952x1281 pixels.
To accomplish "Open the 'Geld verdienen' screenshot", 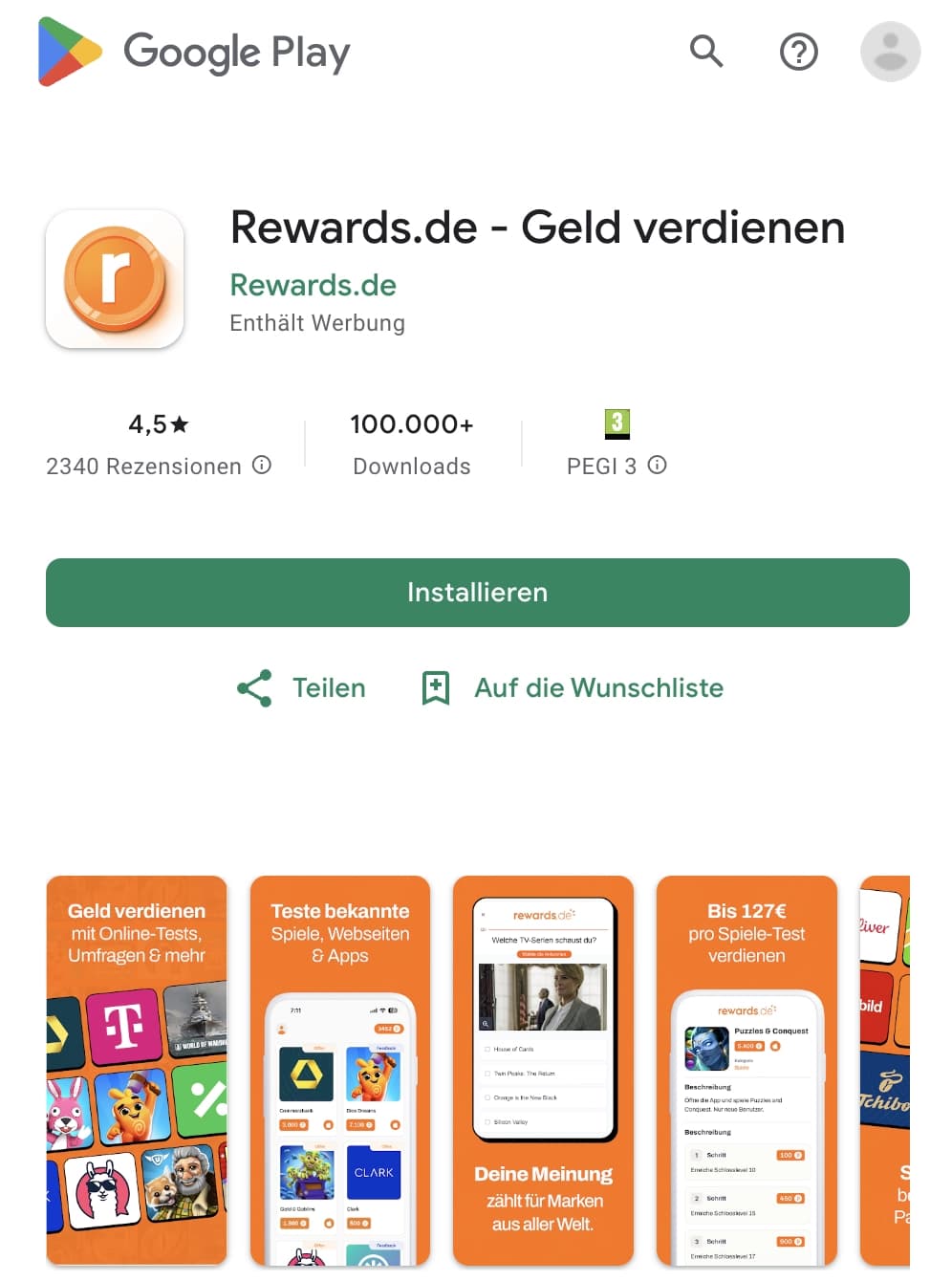I will pos(137,1071).
